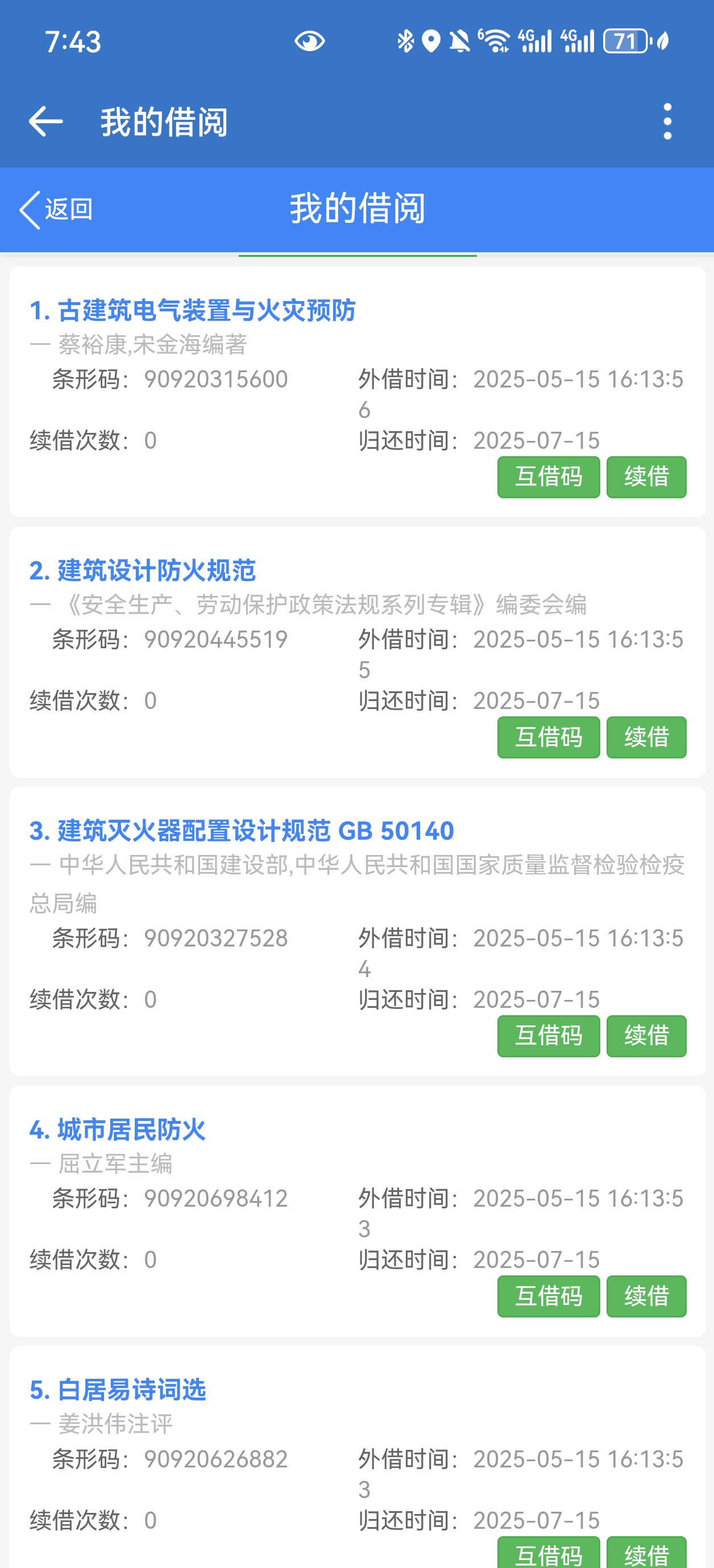Show 互借码 for 城市居民防火

[549, 1296]
